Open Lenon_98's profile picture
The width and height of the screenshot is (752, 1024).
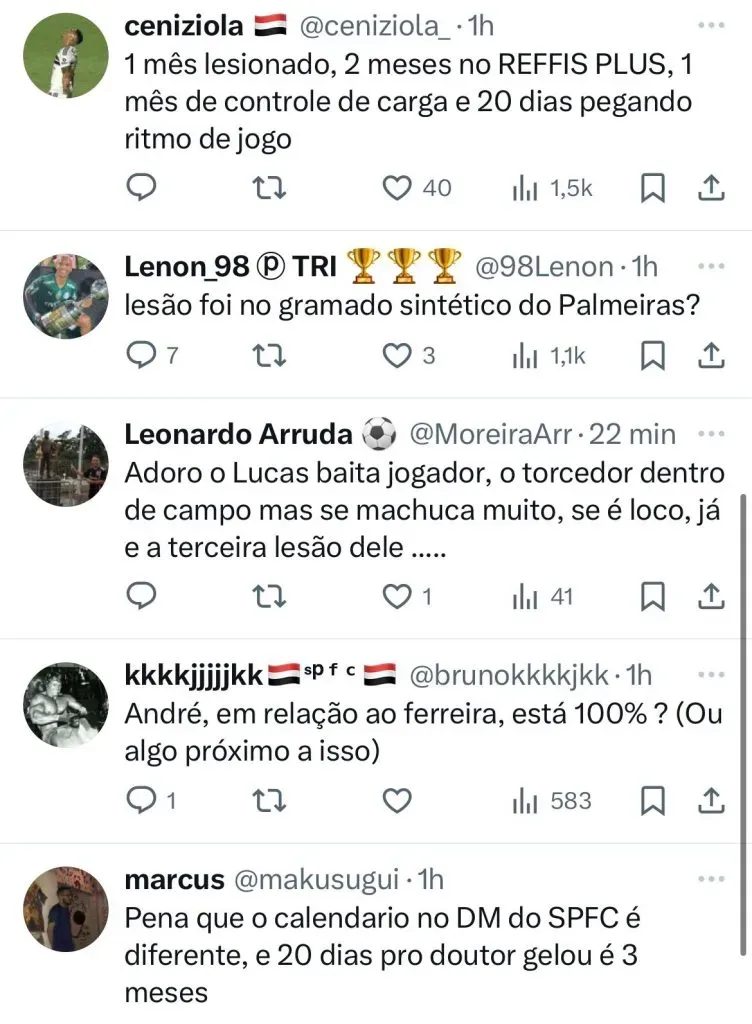[x=65, y=297]
